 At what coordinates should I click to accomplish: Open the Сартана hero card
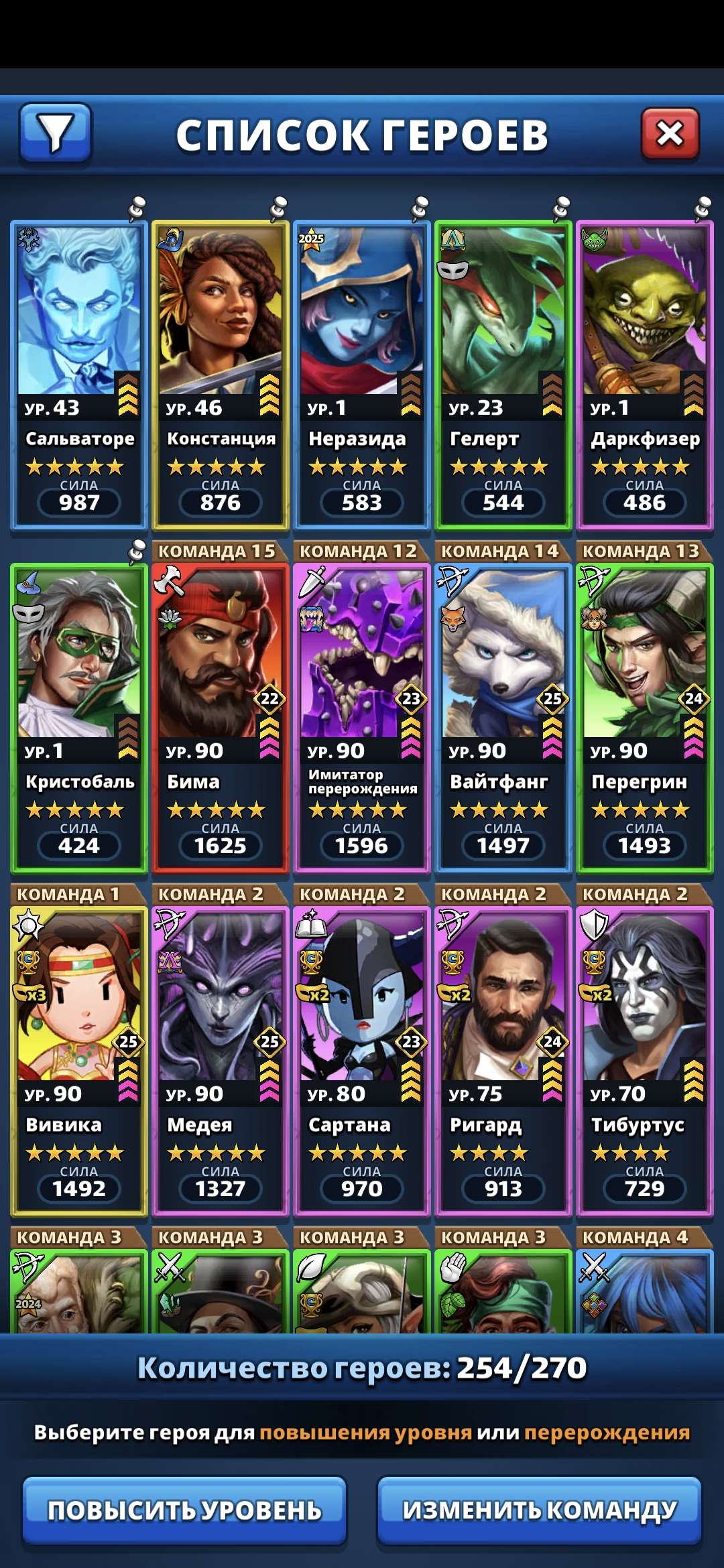(x=362, y=1061)
